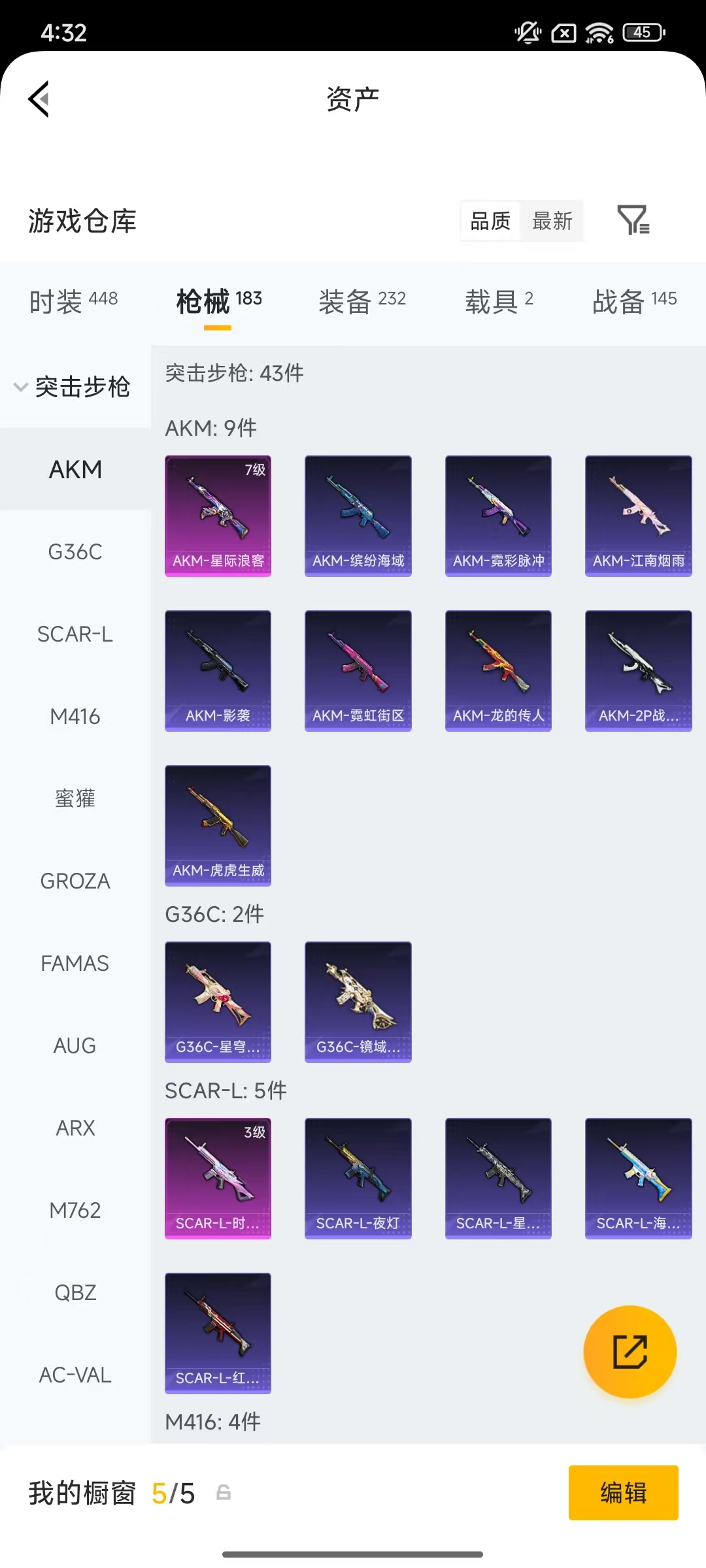The image size is (706, 1568).
Task: Open the filter icon beside 最新
Action: [633, 220]
